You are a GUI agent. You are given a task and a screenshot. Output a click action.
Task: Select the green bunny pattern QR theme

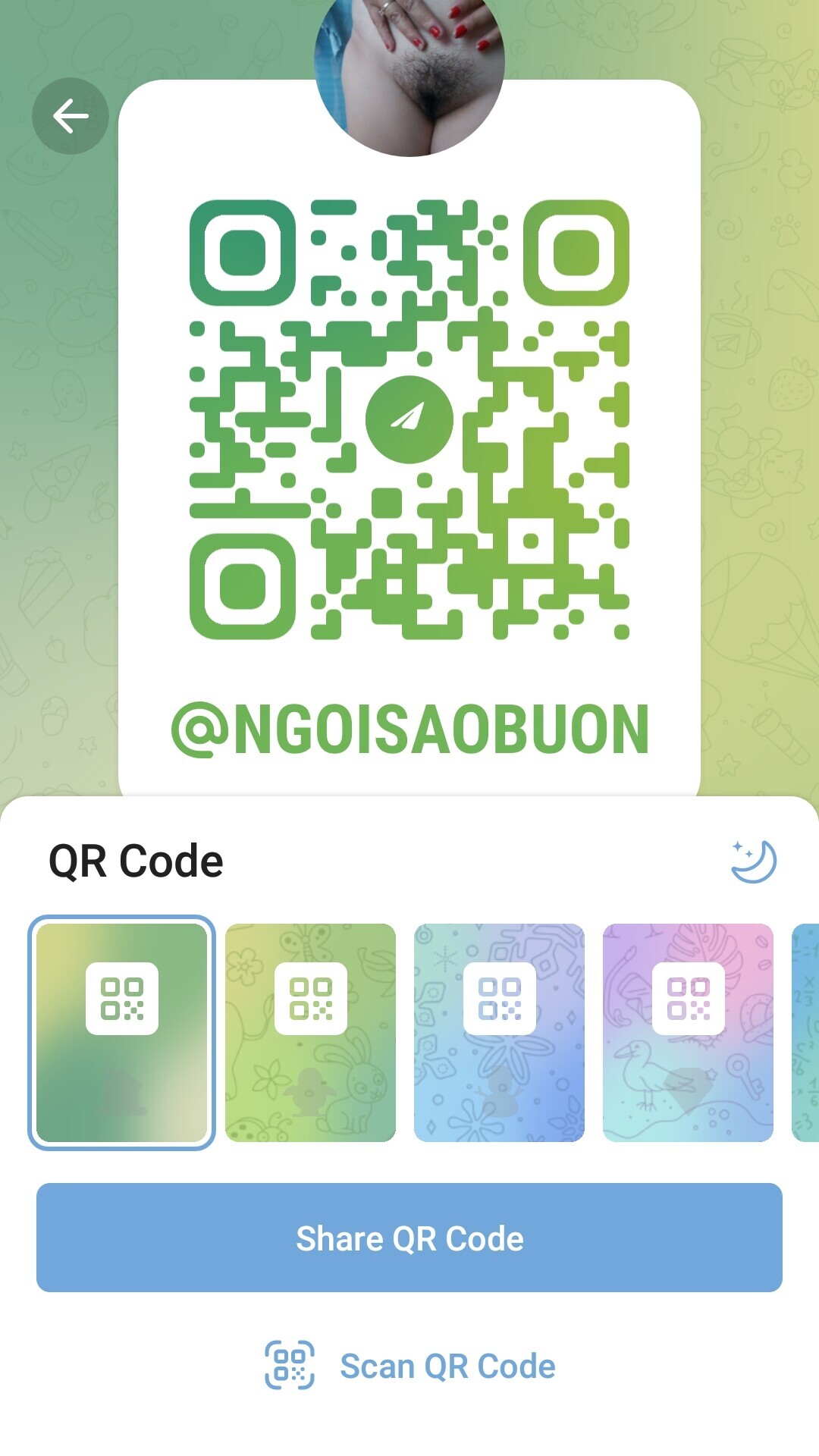[310, 1032]
